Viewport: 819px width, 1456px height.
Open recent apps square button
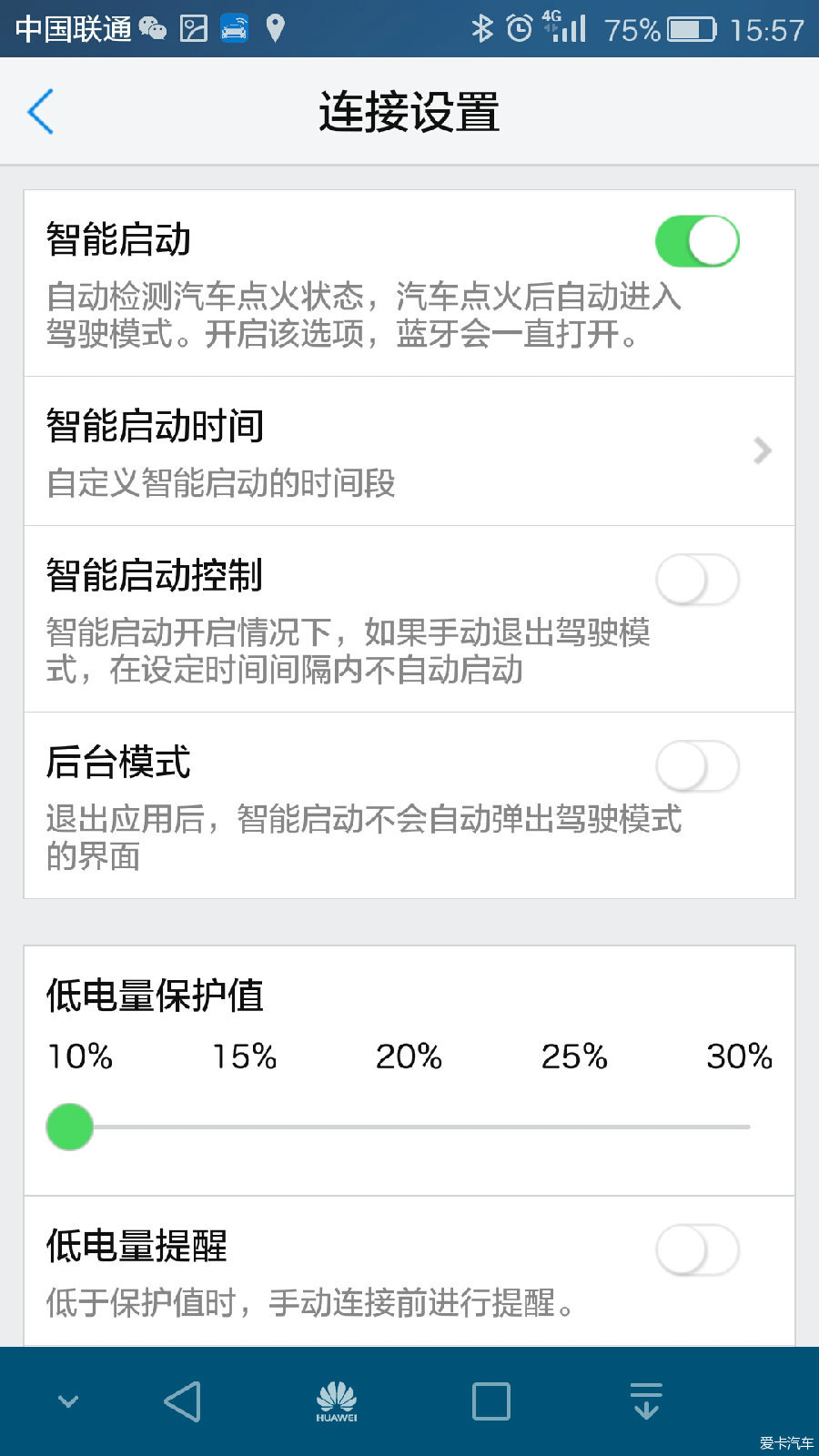pyautogui.click(x=491, y=1401)
